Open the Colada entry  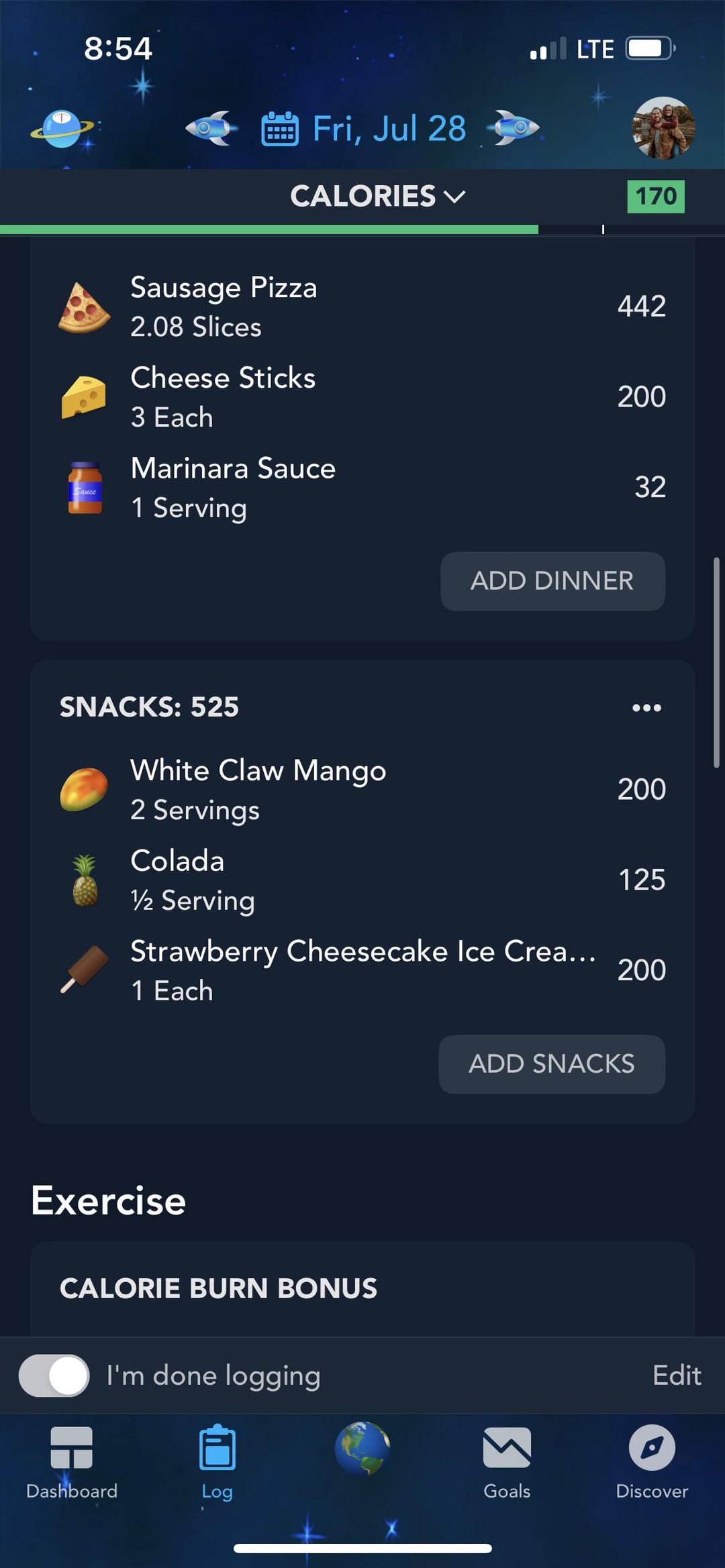[x=362, y=880]
